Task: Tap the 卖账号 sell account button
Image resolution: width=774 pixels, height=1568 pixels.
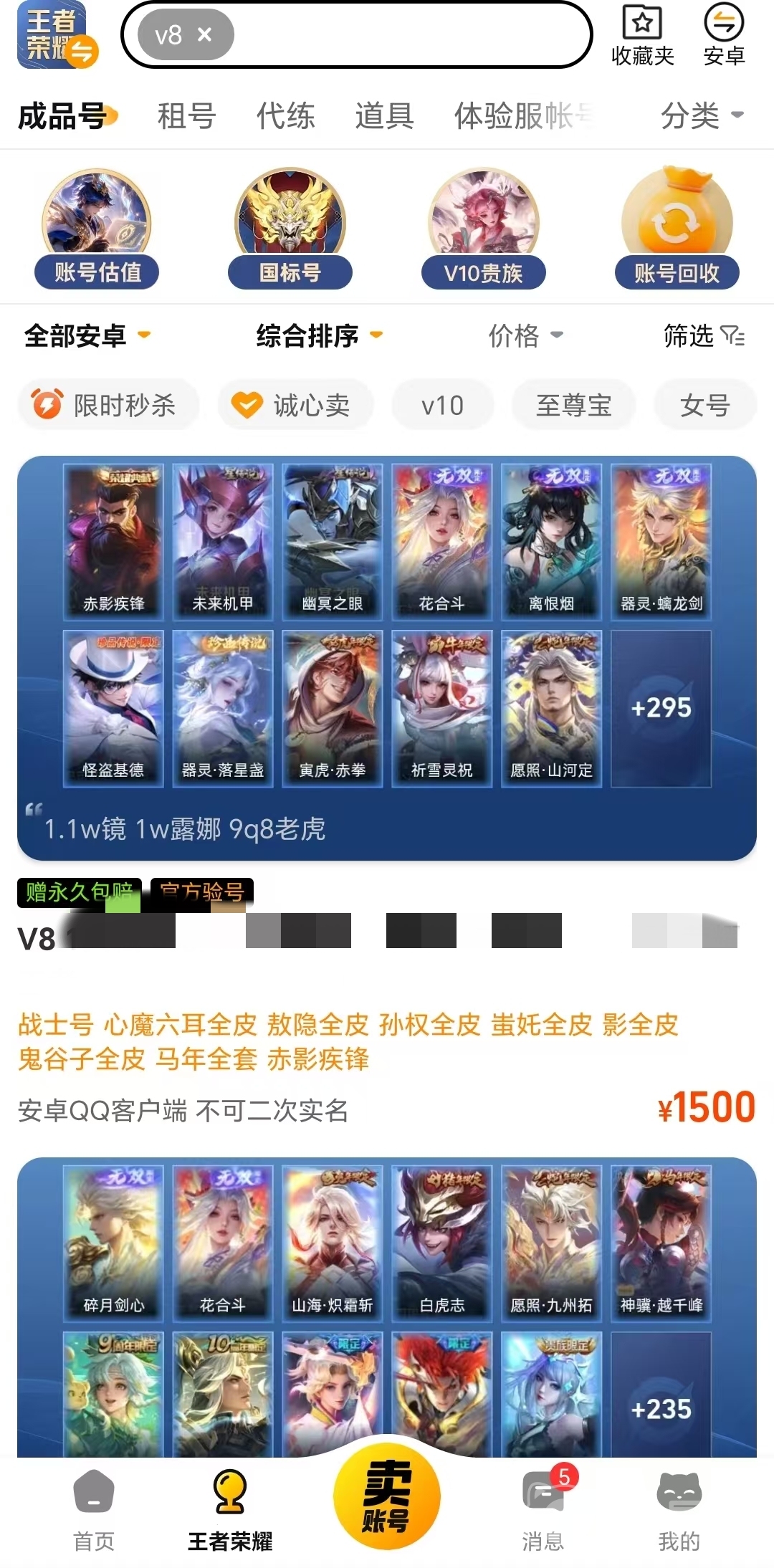Action: tap(387, 1496)
